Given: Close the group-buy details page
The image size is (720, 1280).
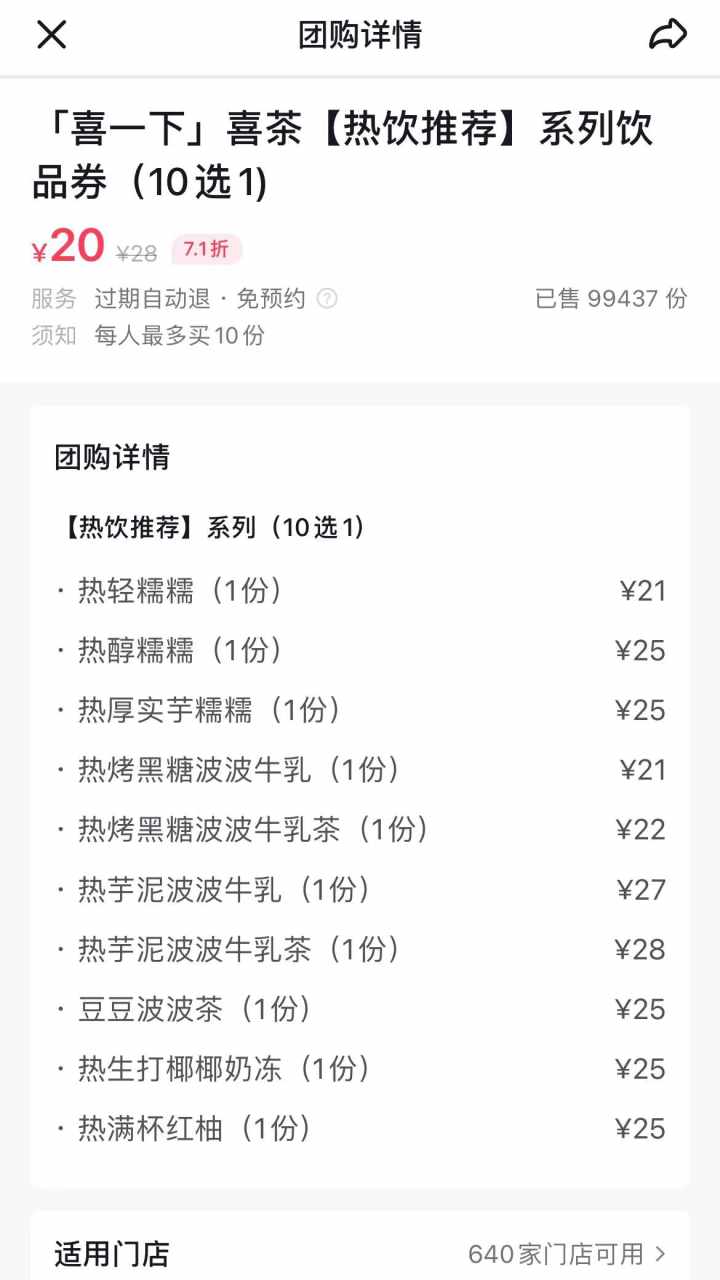Looking at the screenshot, I should coord(51,35).
